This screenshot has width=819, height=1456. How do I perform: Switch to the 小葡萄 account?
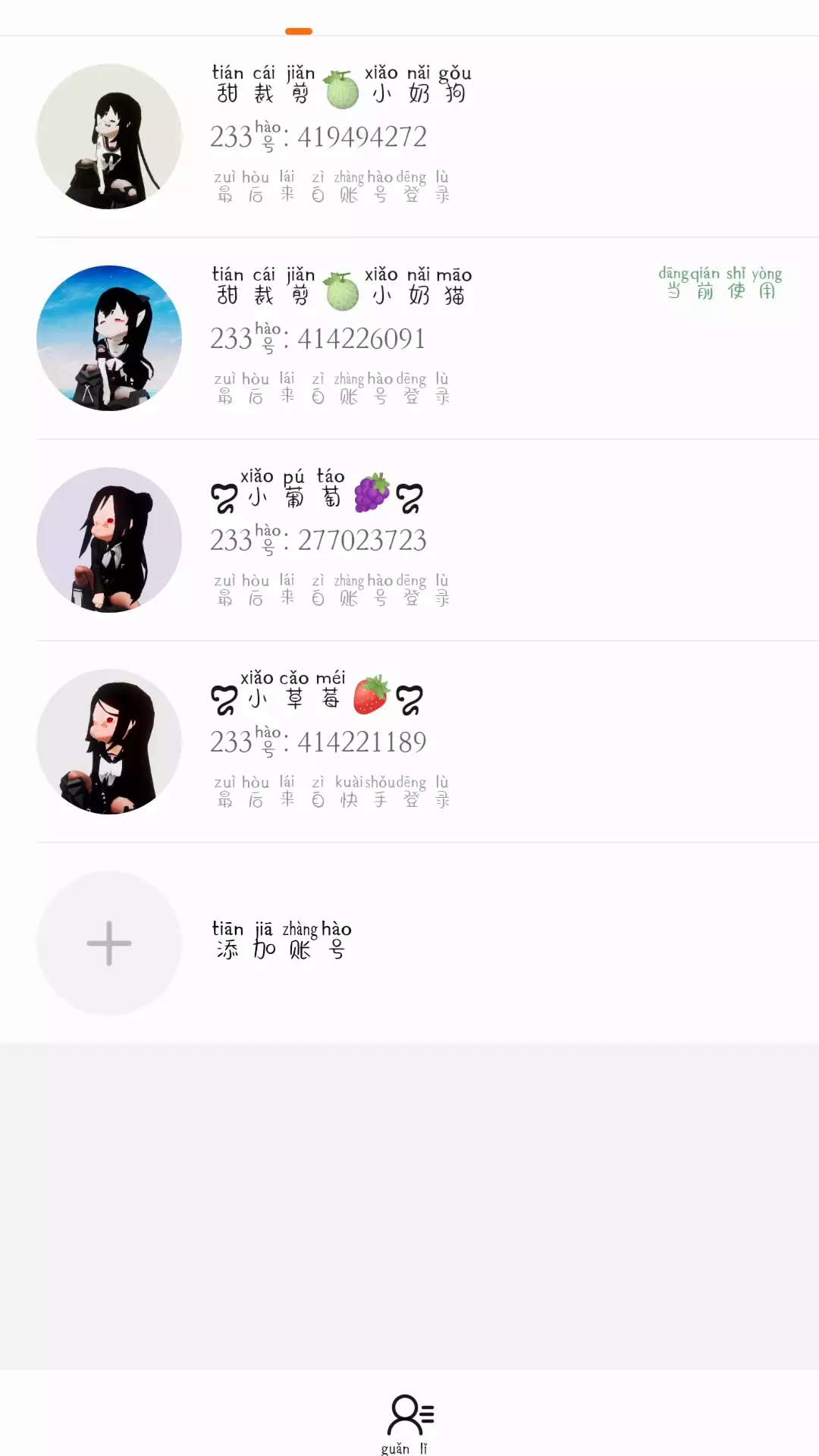click(x=409, y=540)
